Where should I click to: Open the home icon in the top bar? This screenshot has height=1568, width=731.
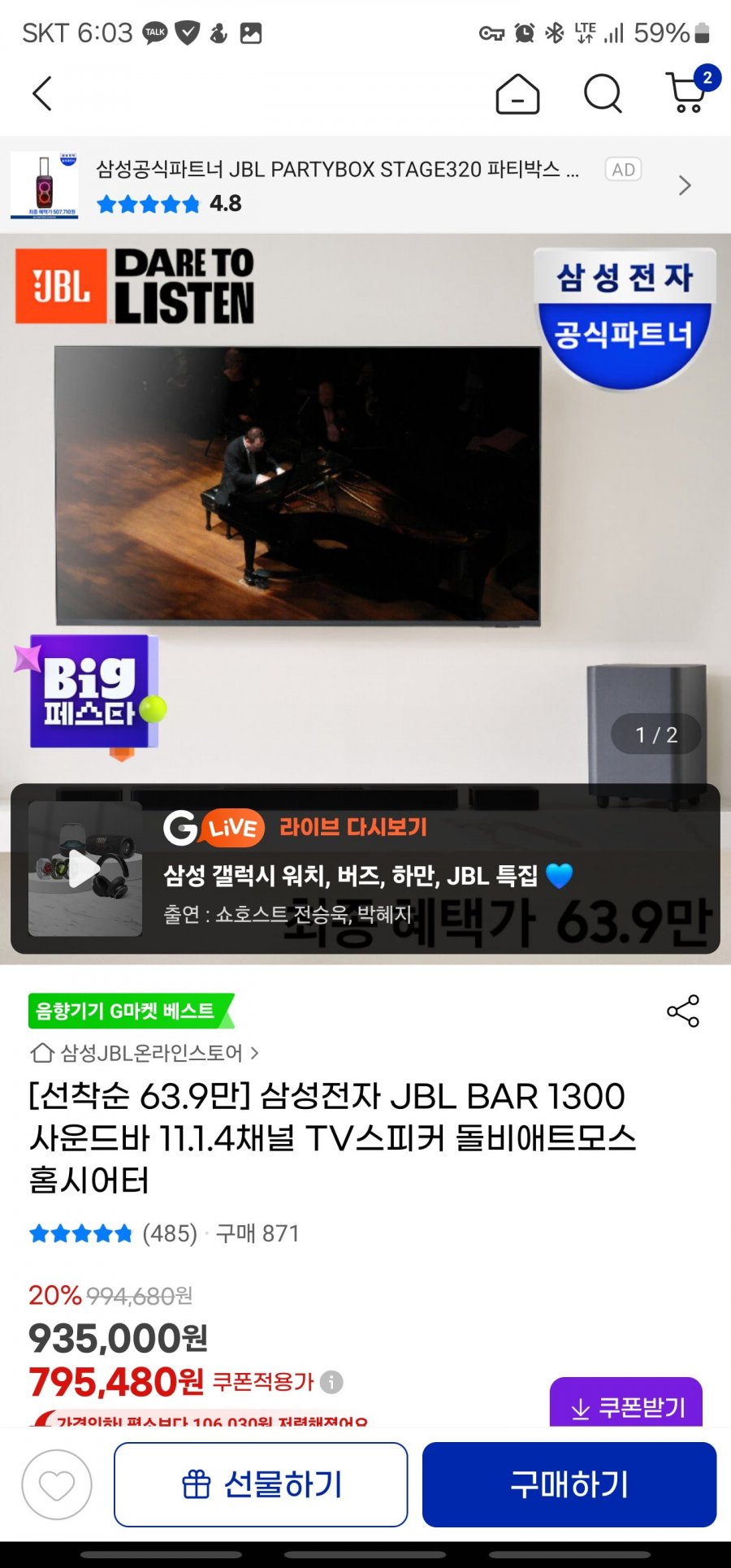[x=517, y=94]
